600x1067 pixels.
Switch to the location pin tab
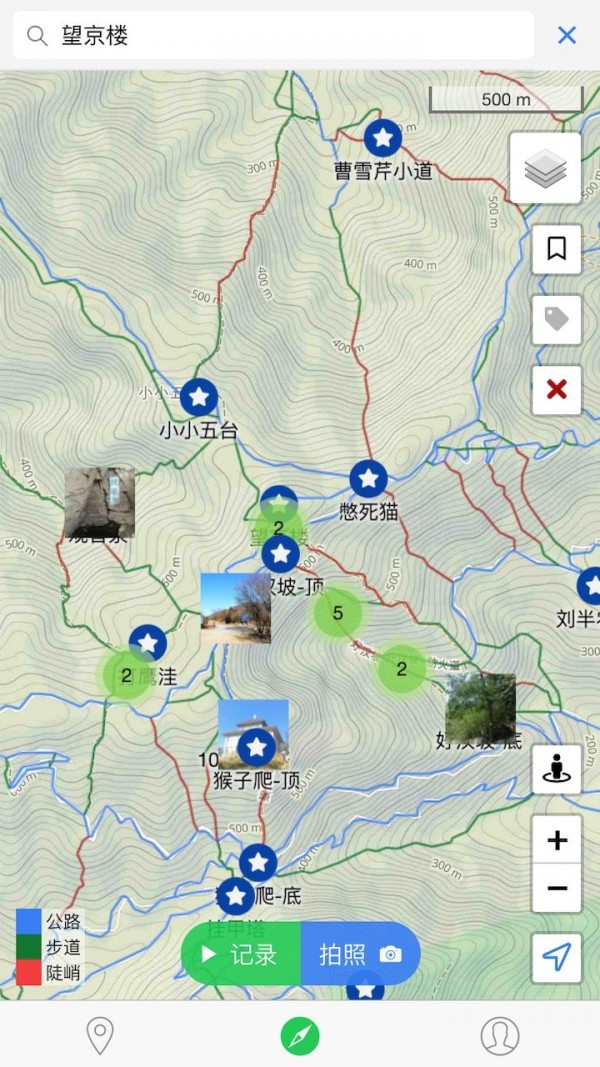tap(99, 1036)
